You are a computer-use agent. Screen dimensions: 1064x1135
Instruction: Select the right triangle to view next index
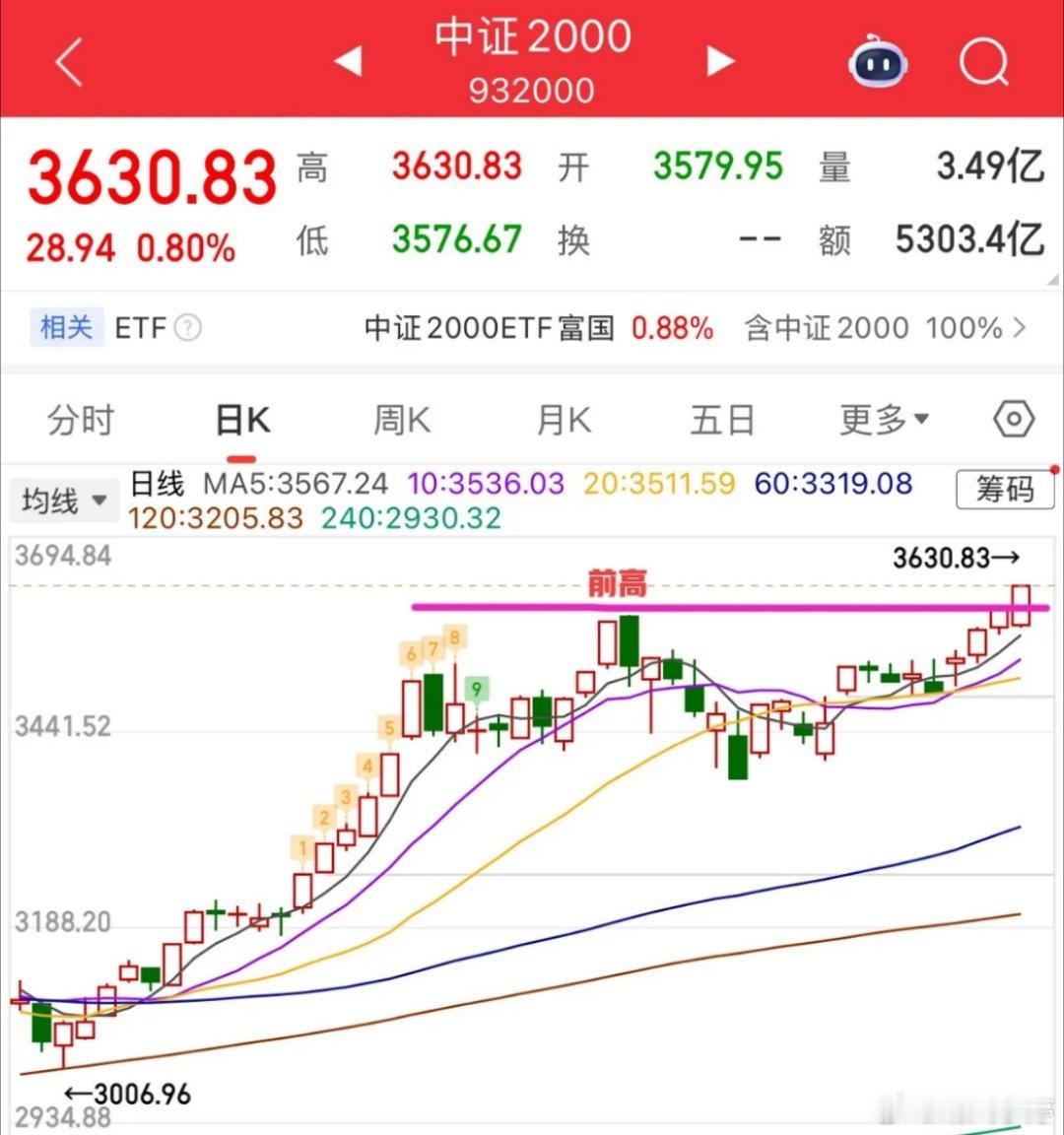[720, 59]
